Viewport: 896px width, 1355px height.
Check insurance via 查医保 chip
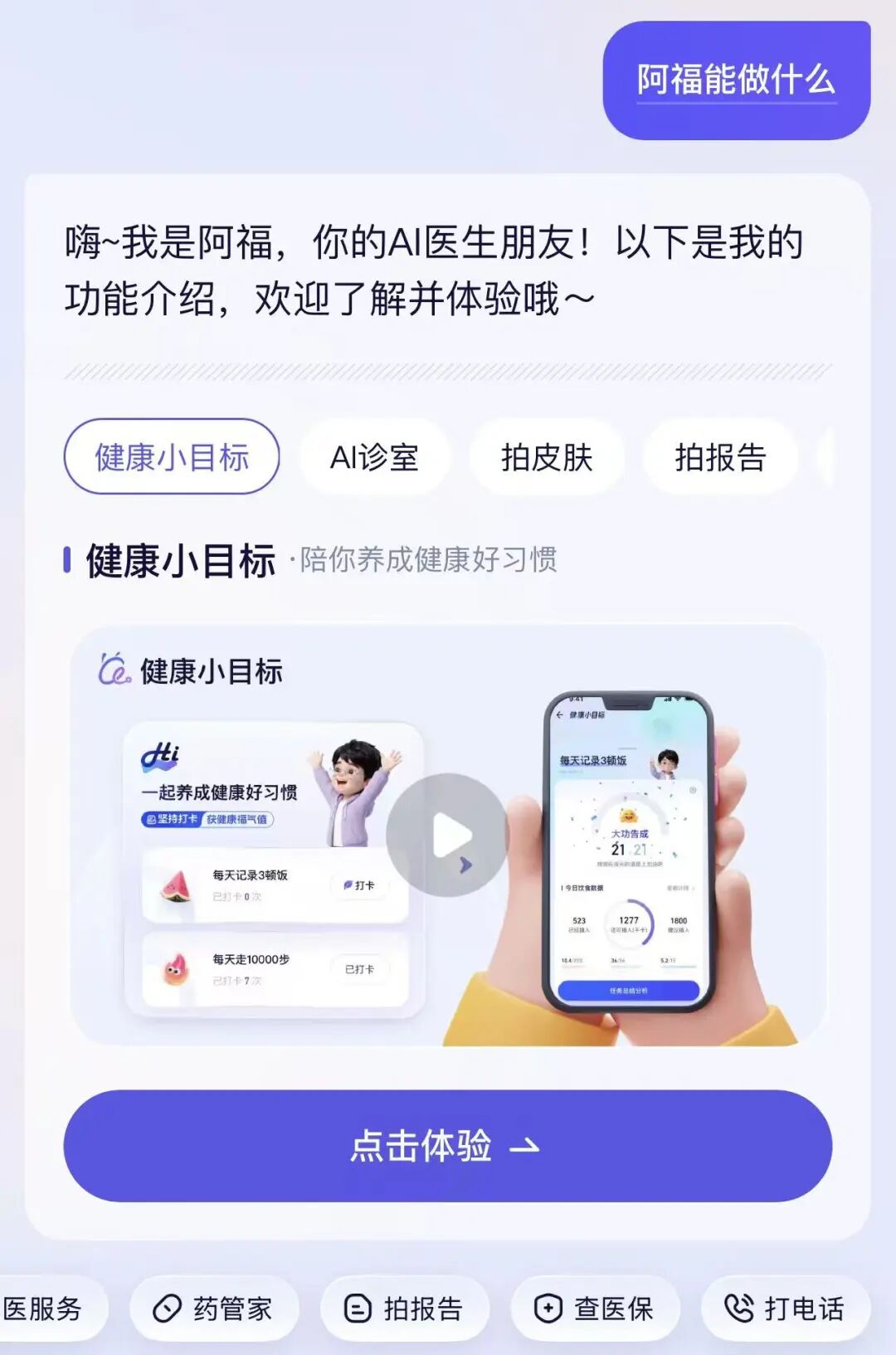pyautogui.click(x=595, y=1309)
